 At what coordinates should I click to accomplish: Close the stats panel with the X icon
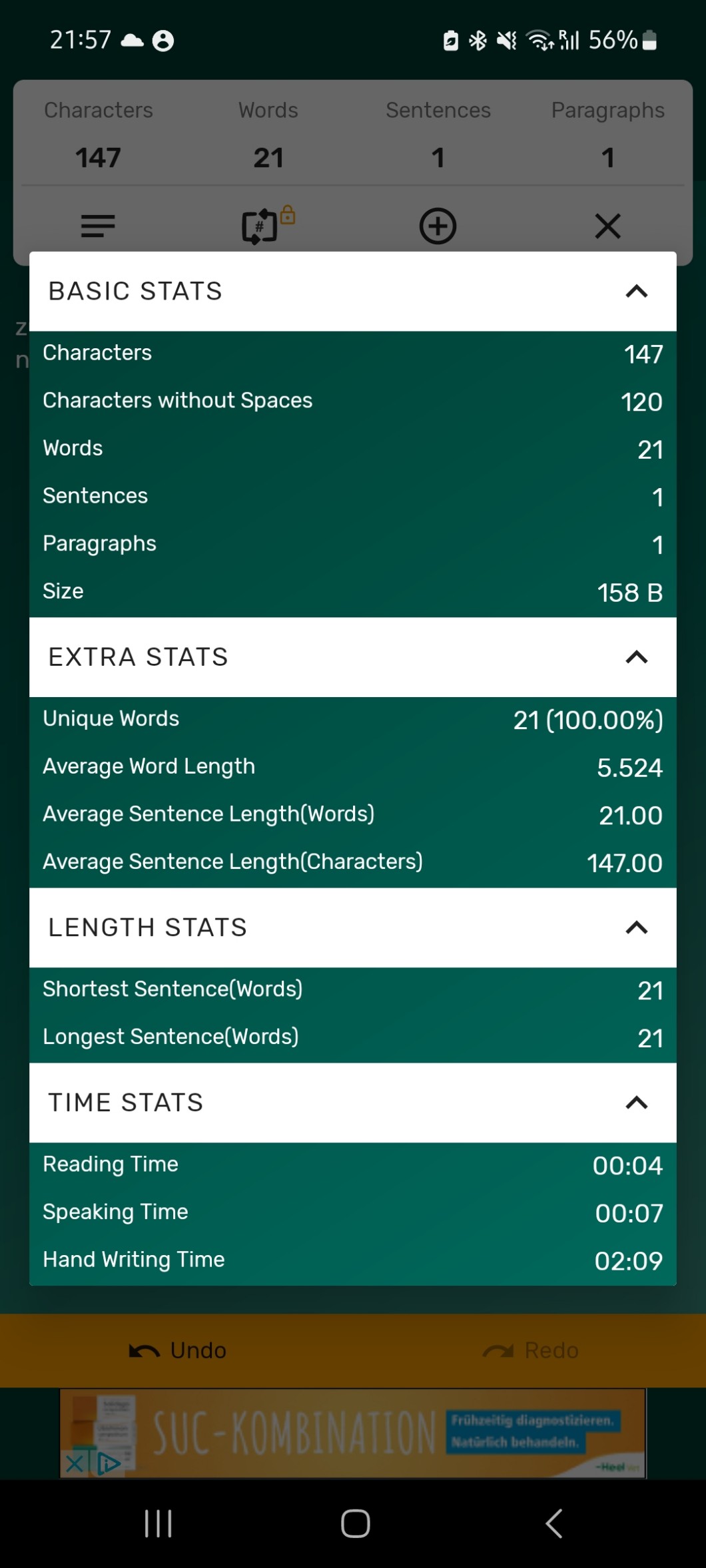607,226
